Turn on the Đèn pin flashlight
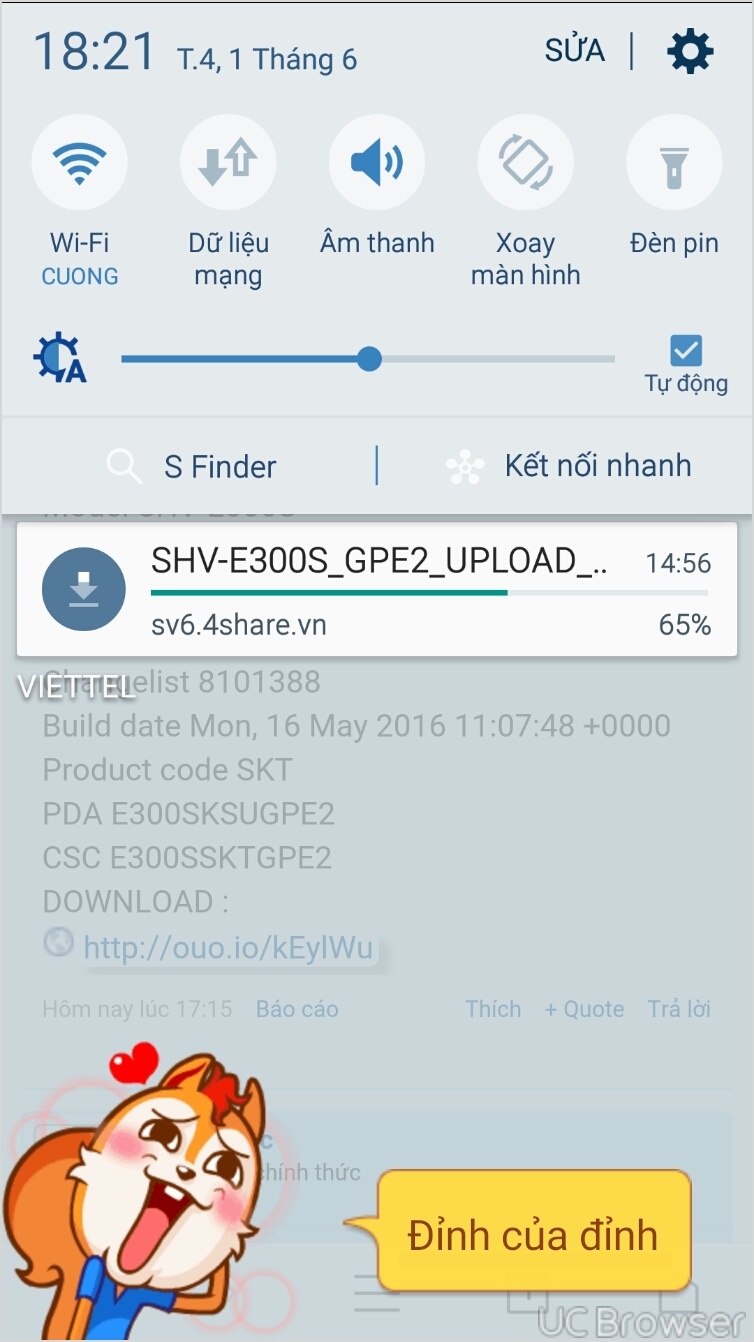This screenshot has height=1342, width=754. pos(674,162)
